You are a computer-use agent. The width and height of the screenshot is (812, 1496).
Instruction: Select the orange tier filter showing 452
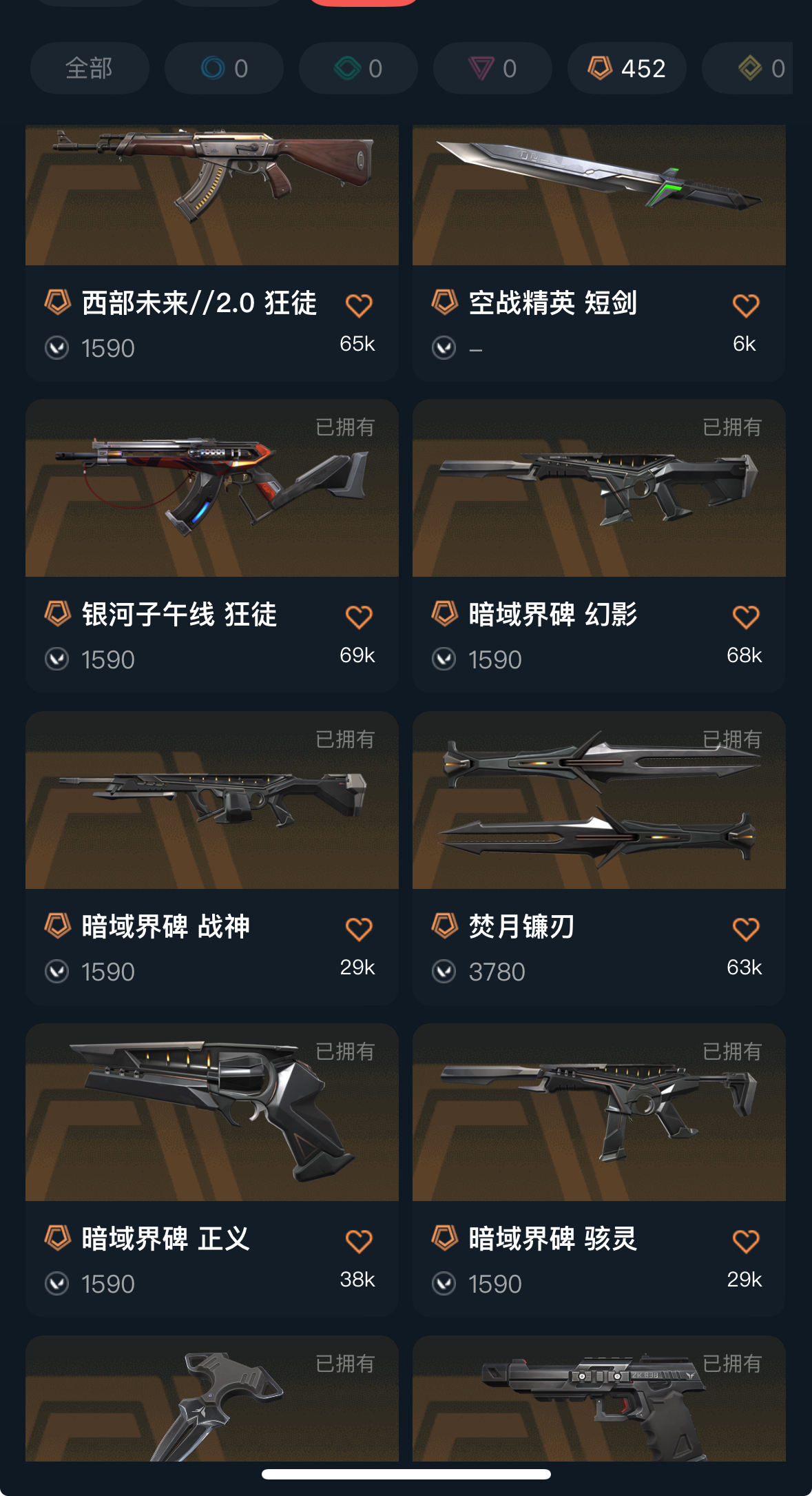(627, 68)
